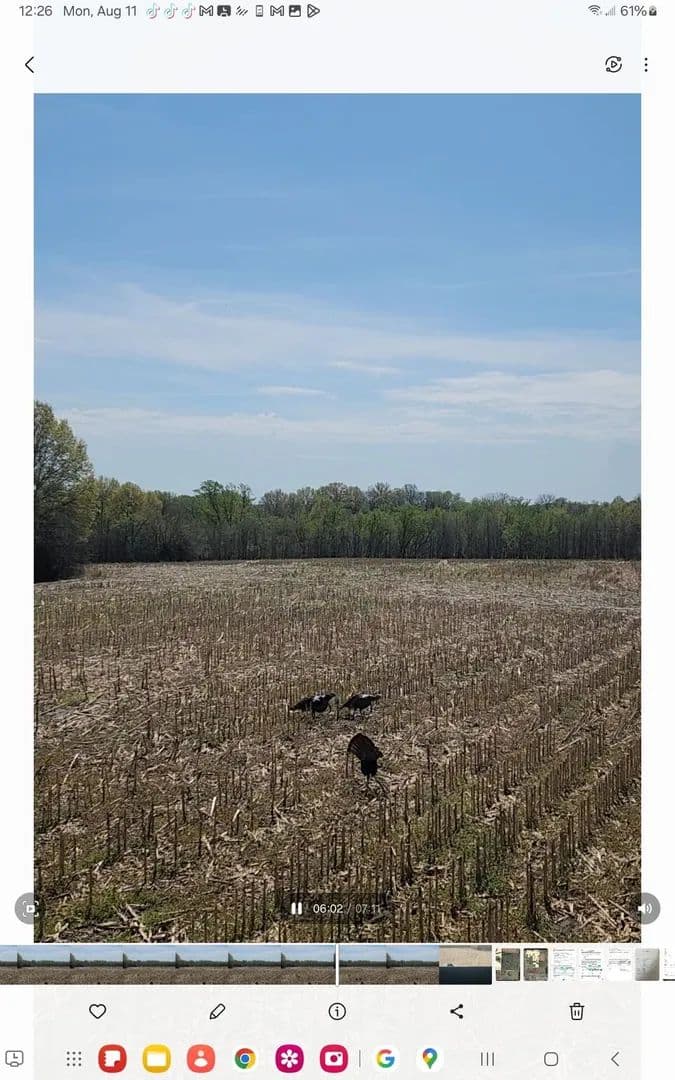This screenshot has height=1080, width=675.
Task: Open recent apps in navigation bar
Action: pos(488,1059)
